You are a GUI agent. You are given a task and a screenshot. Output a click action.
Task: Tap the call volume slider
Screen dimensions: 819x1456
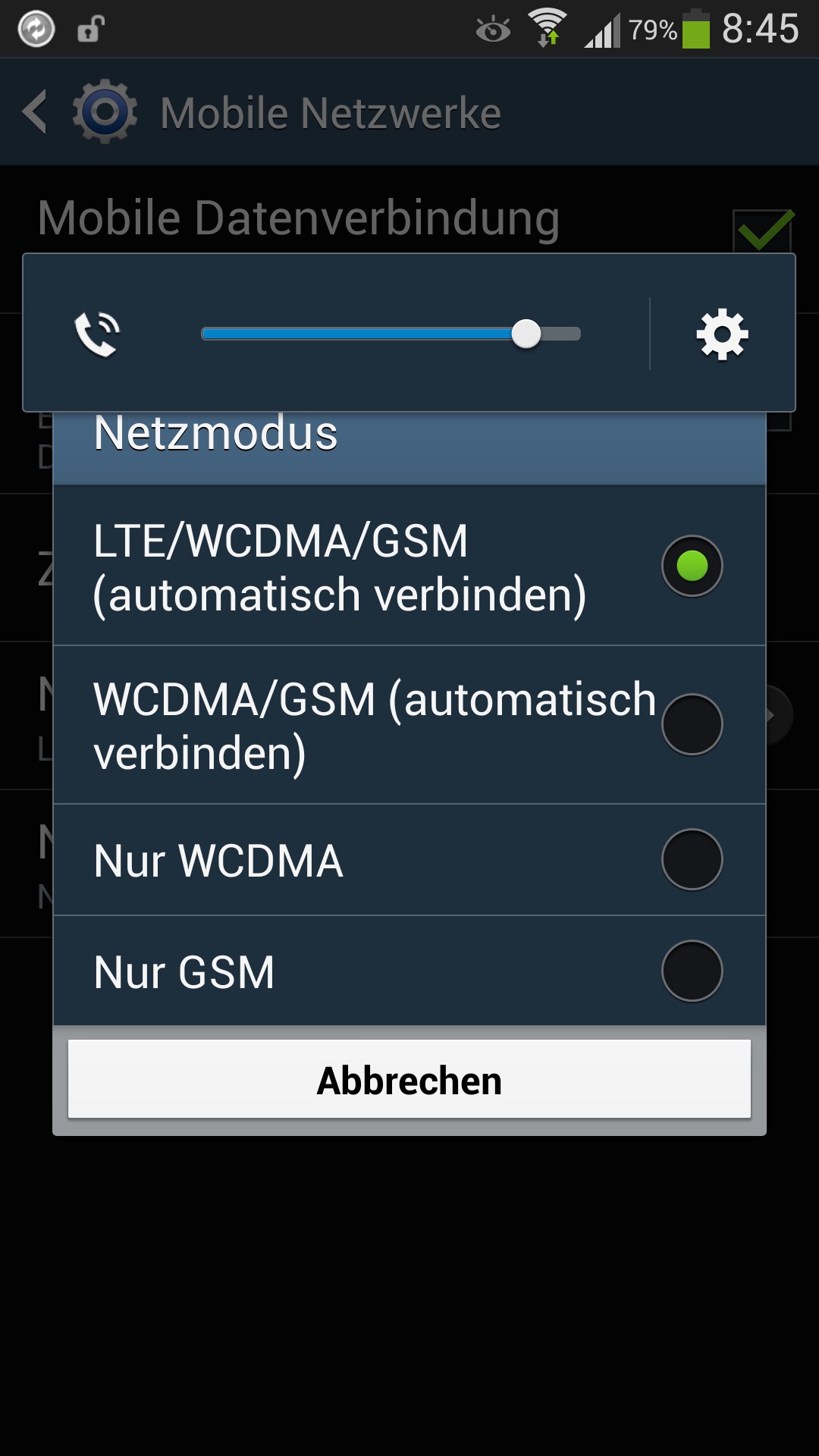391,334
